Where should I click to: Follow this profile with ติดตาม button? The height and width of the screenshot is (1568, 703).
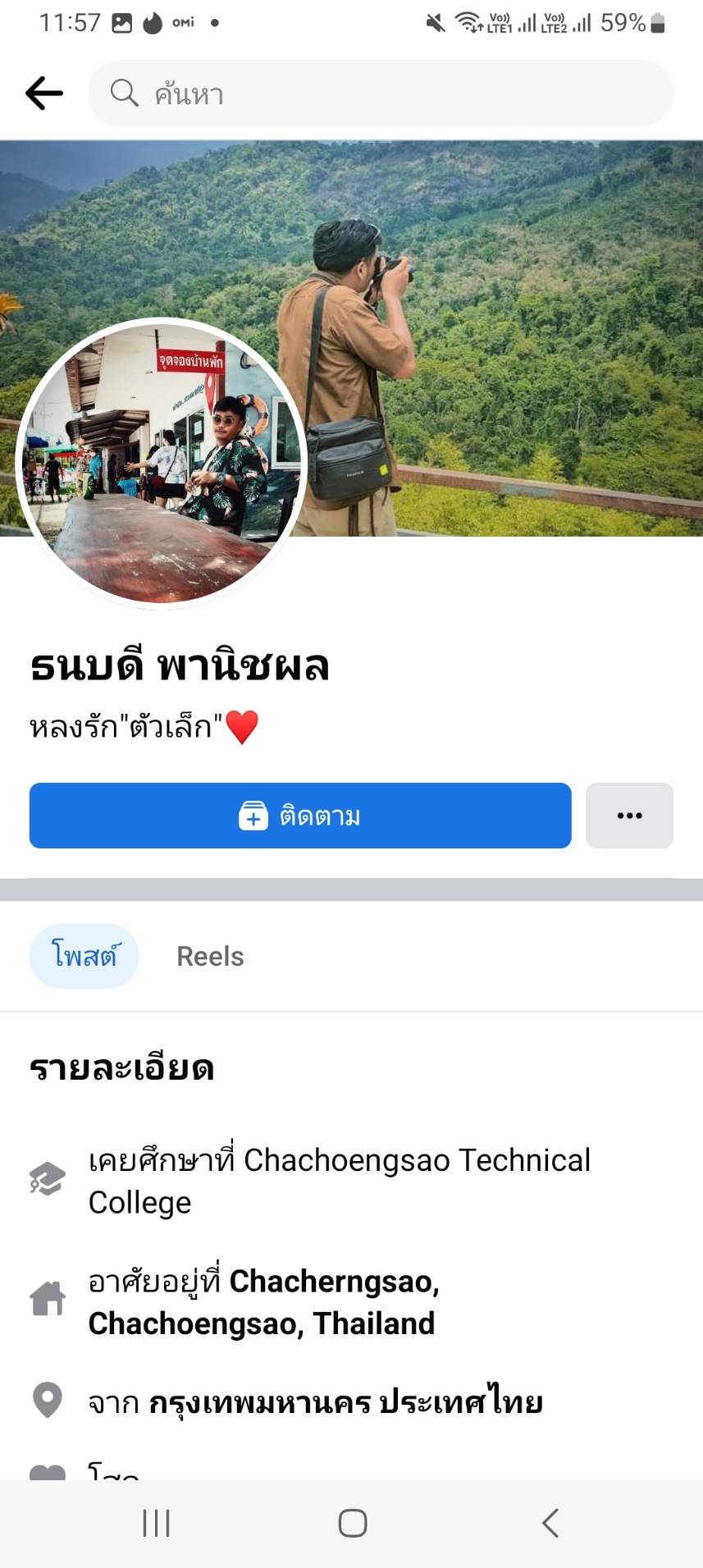coord(300,816)
